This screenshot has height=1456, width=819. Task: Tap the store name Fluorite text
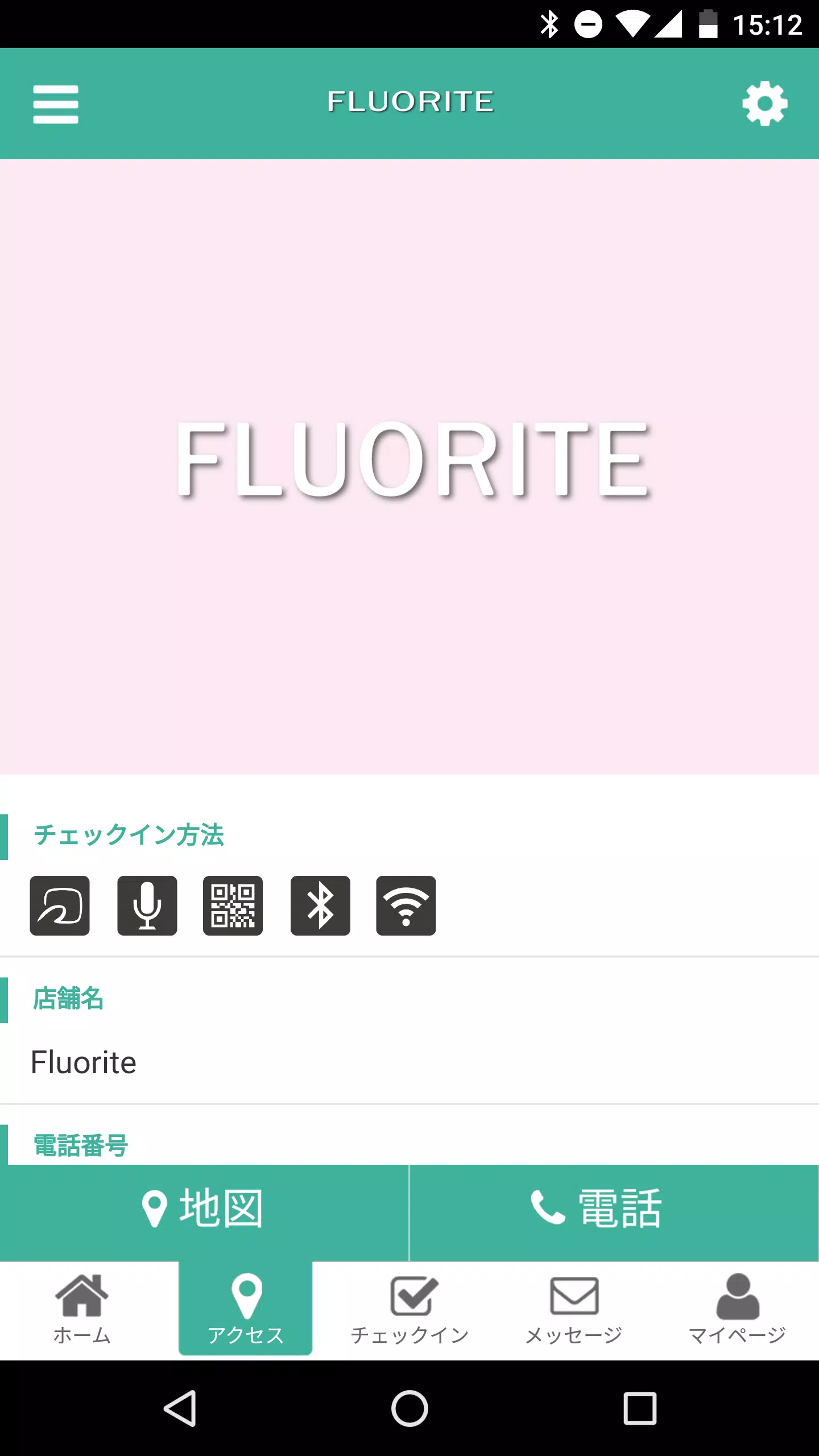click(84, 1061)
